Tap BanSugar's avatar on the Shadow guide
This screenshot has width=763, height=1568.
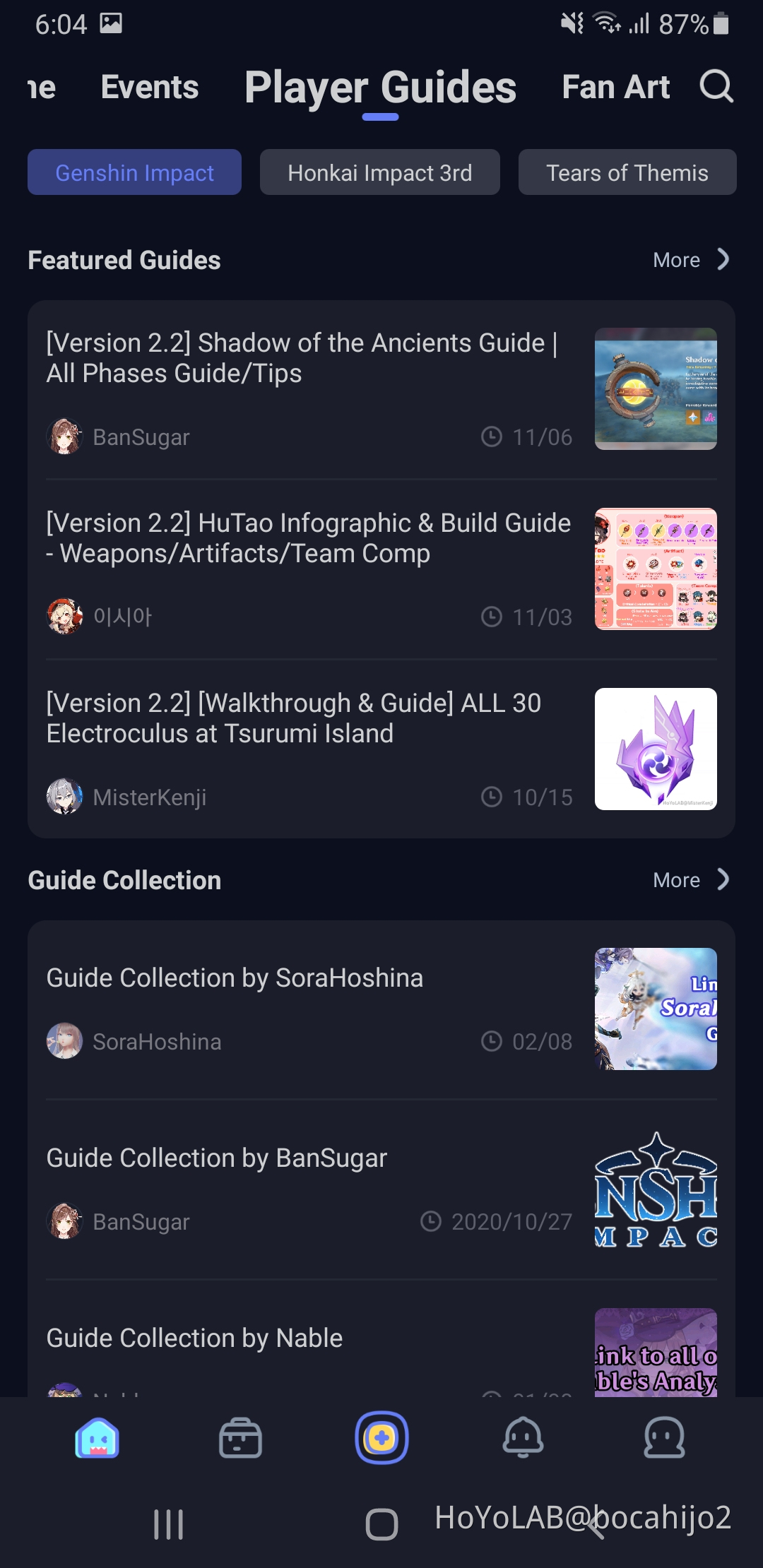click(65, 436)
